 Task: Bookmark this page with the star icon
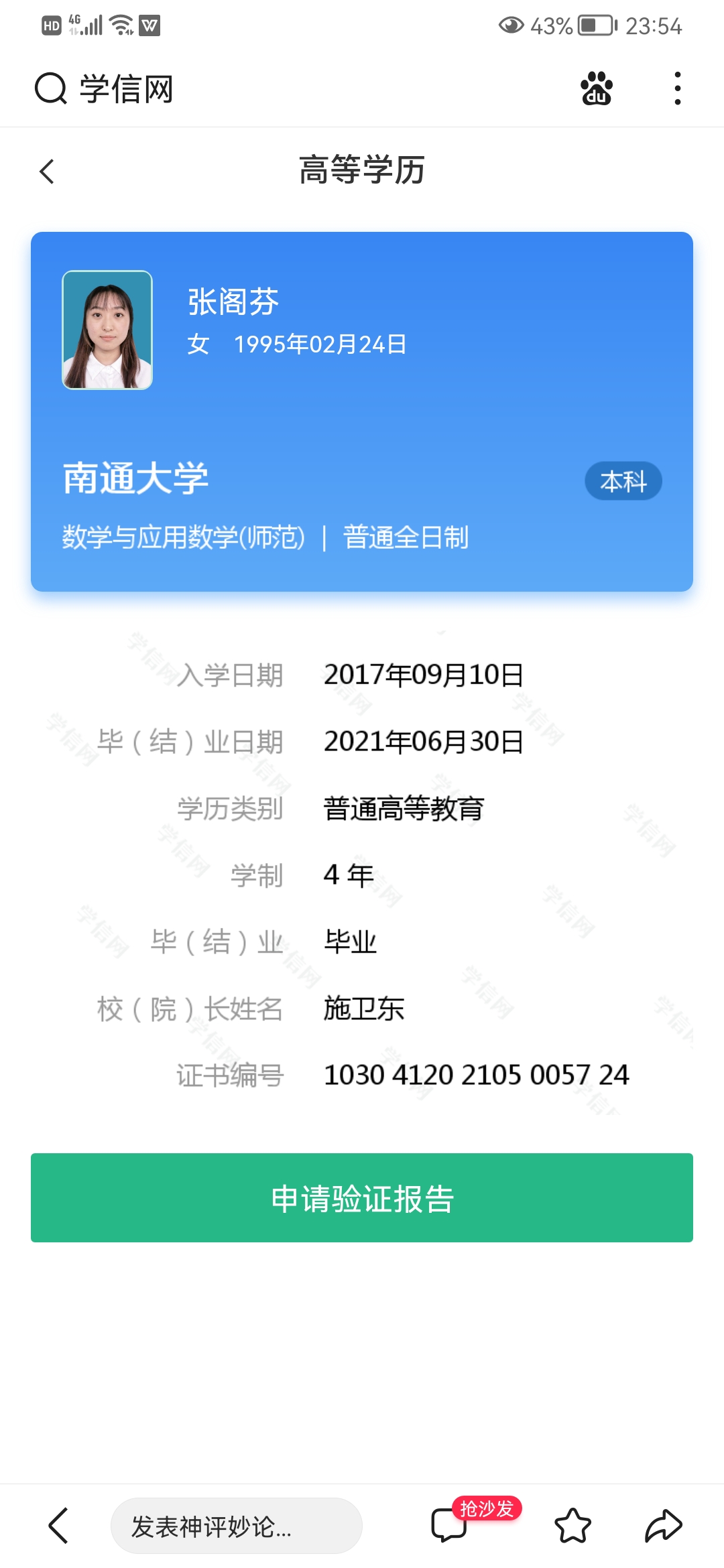click(572, 1526)
